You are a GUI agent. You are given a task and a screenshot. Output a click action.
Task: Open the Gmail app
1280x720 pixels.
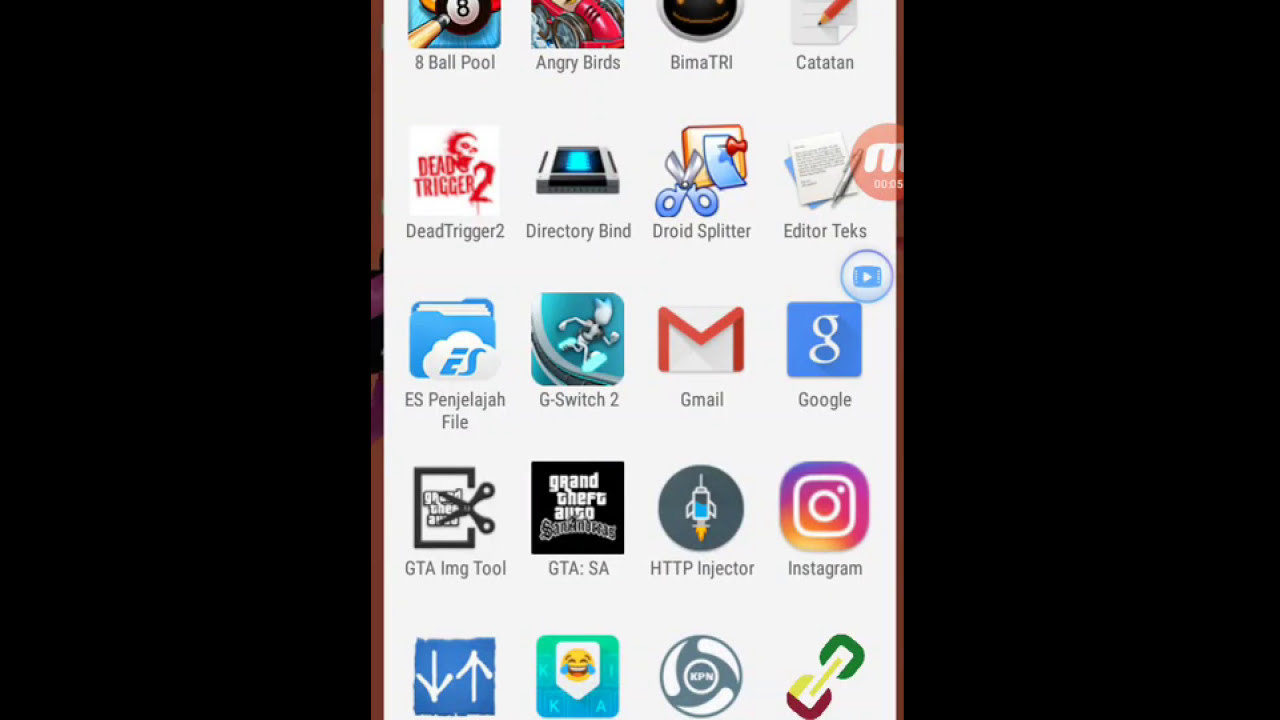tap(701, 340)
